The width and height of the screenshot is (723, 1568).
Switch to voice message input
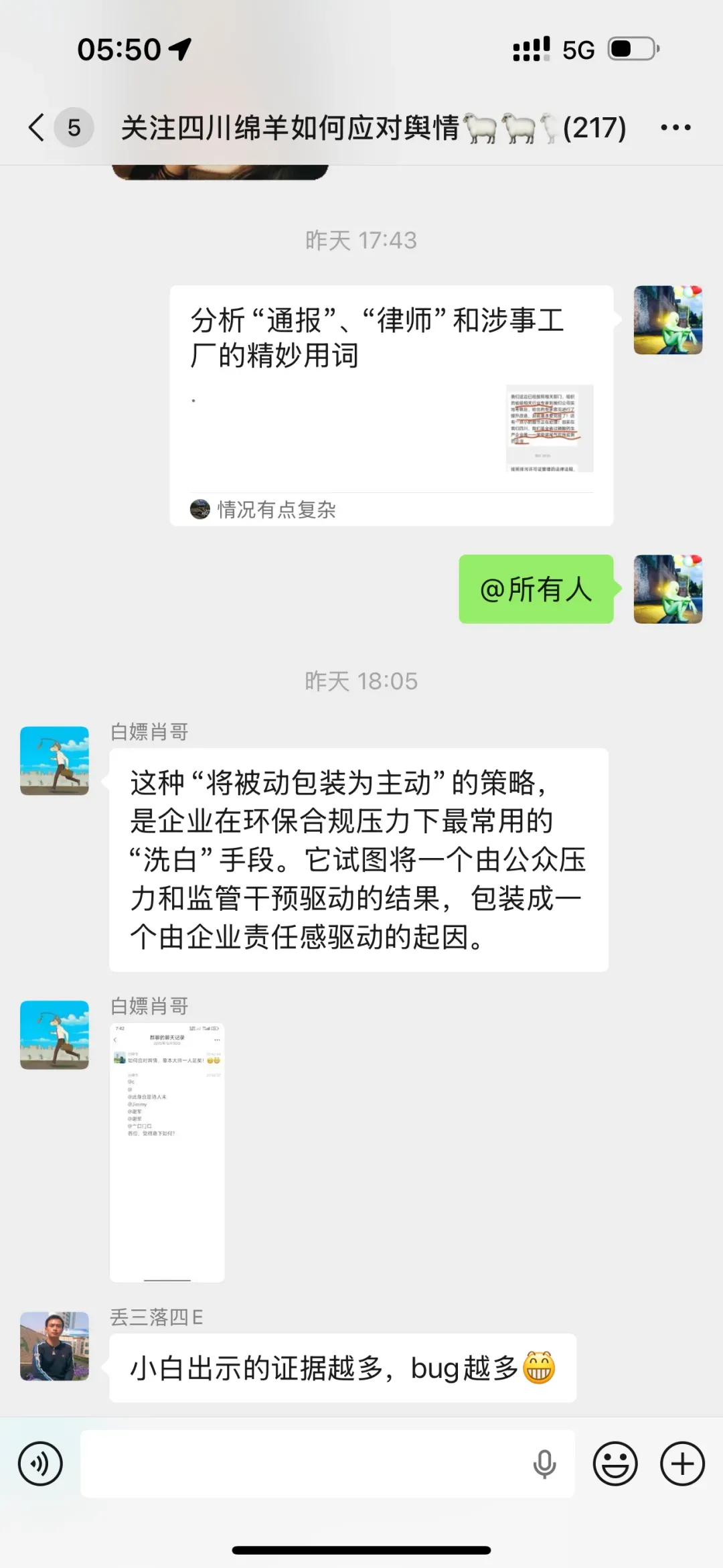[40, 1464]
